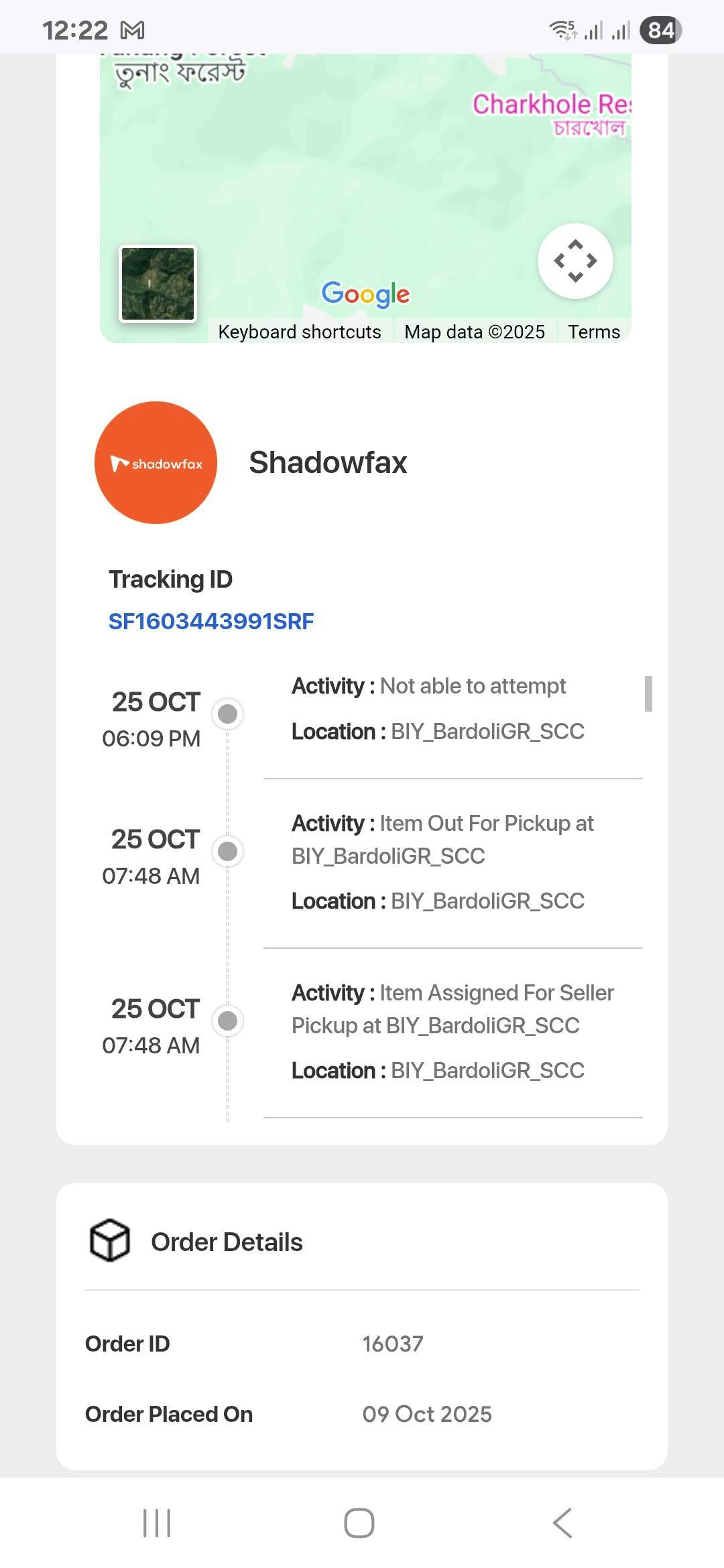Image resolution: width=724 pixels, height=1568 pixels.
Task: Open the map Terms link
Action: [594, 332]
